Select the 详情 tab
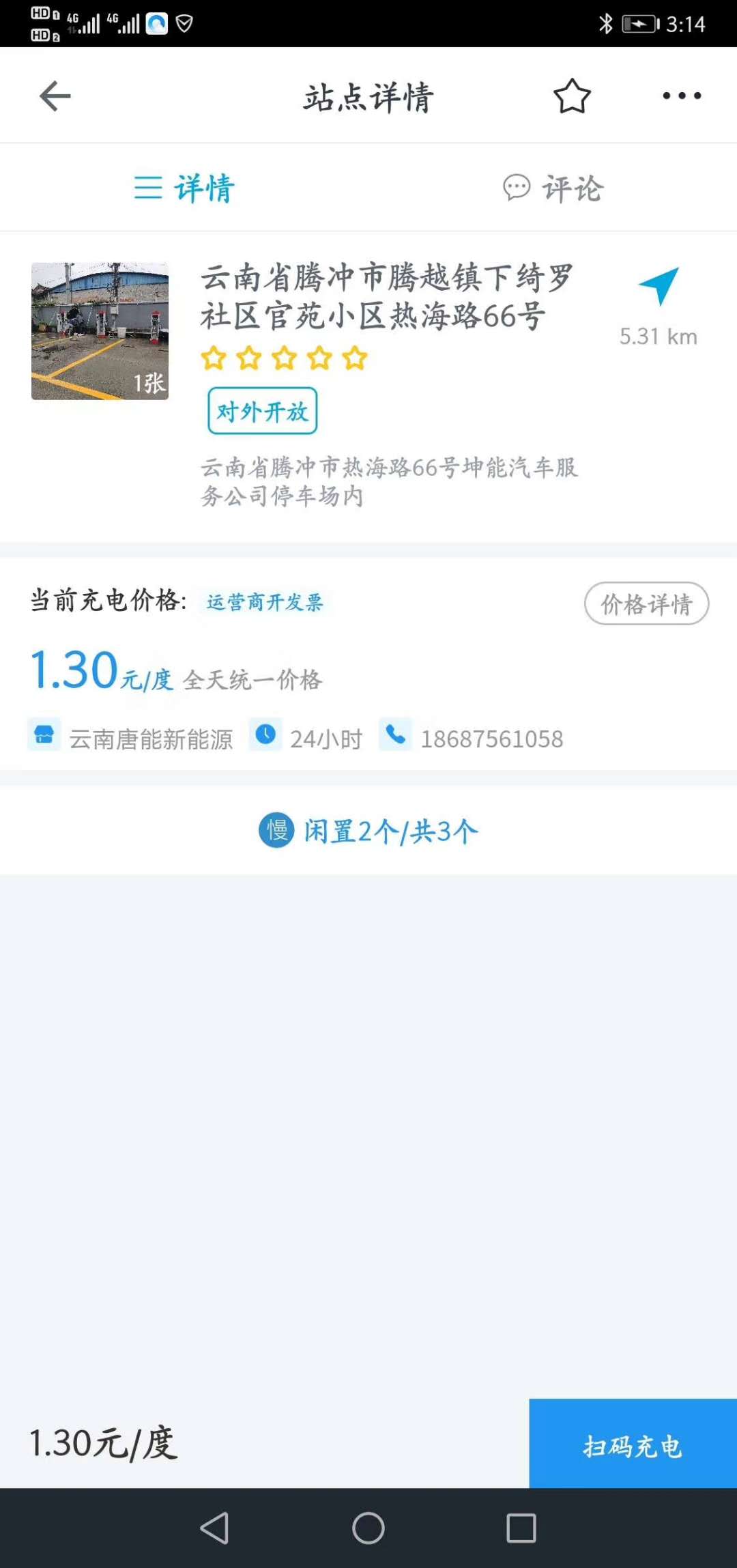 (184, 188)
